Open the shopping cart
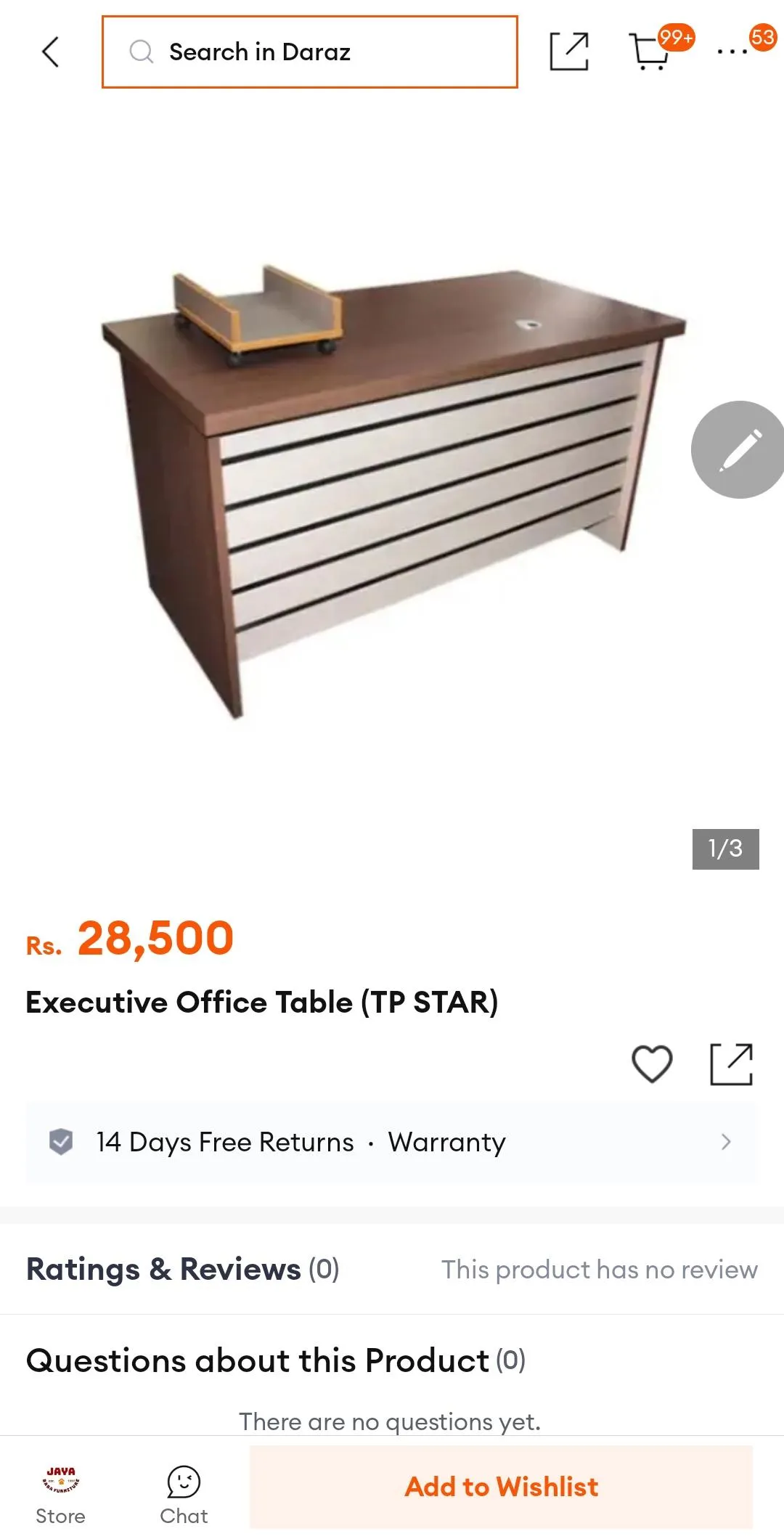 pos(649,52)
